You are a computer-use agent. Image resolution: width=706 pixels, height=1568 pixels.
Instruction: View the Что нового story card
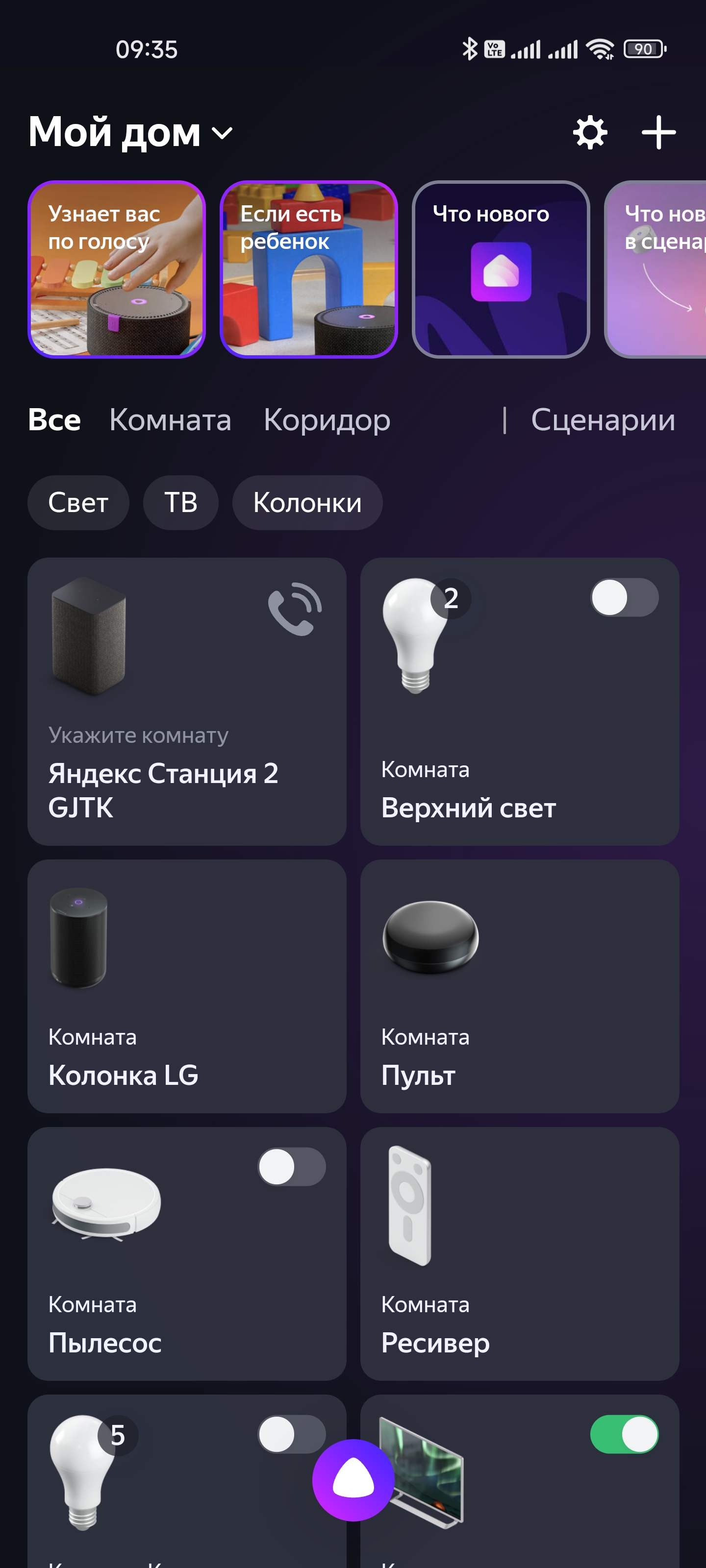point(500,269)
